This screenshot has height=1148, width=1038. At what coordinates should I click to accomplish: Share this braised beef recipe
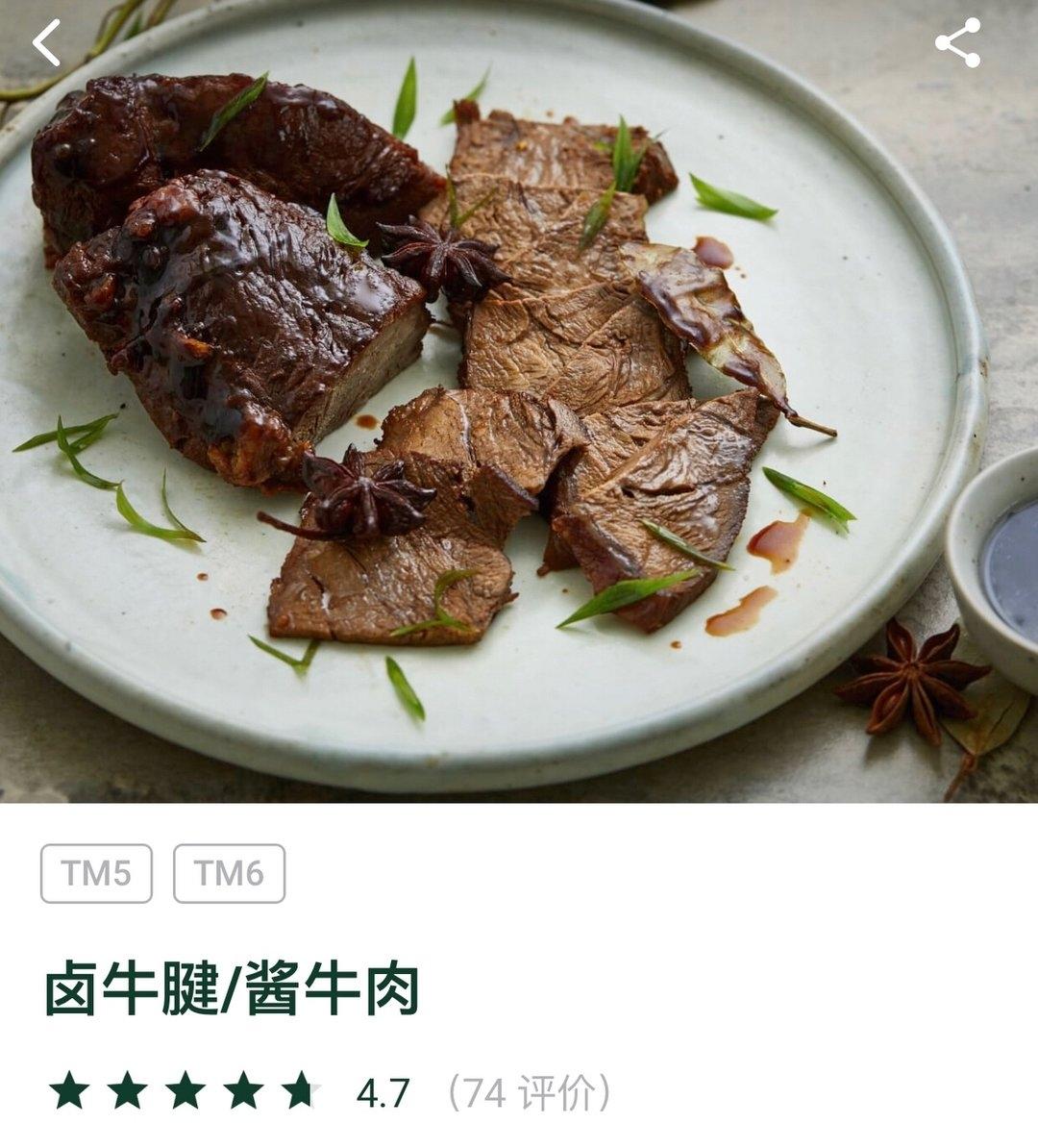pyautogui.click(x=957, y=42)
